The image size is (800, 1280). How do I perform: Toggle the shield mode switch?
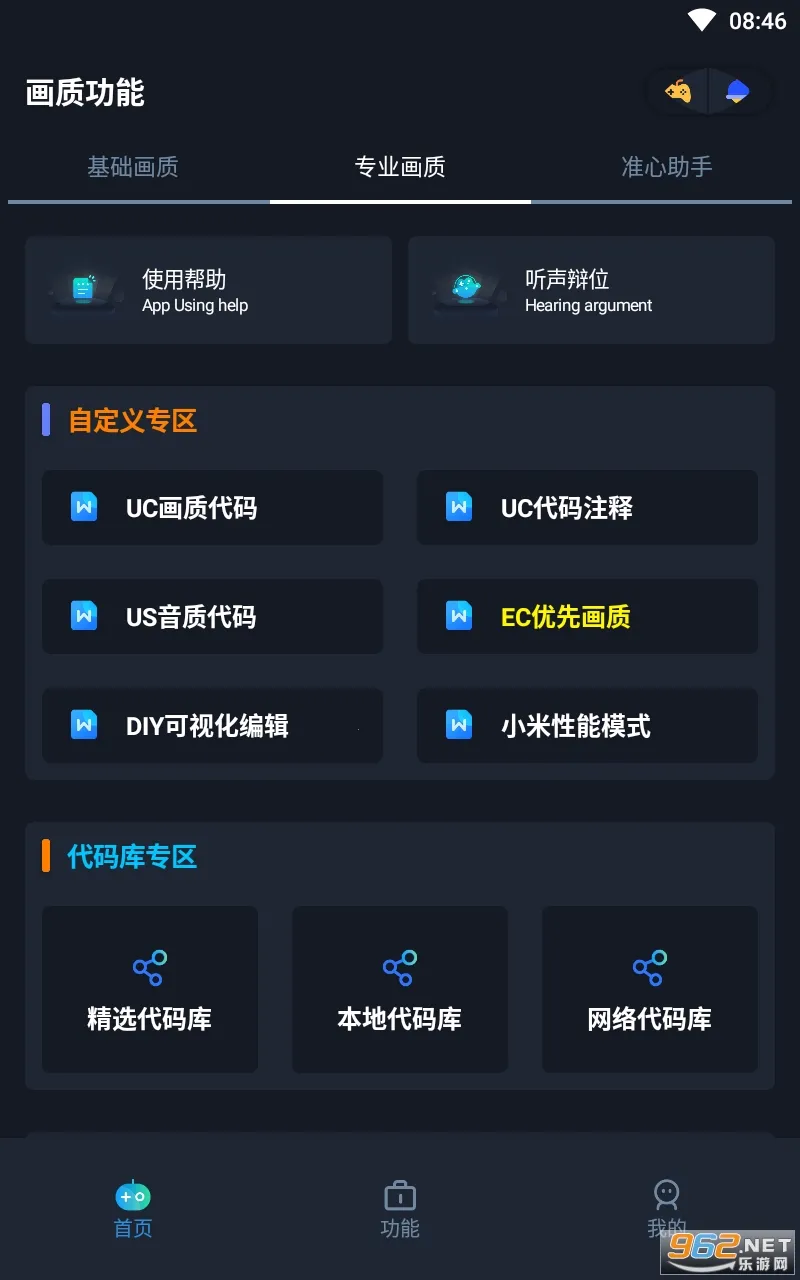(x=740, y=91)
